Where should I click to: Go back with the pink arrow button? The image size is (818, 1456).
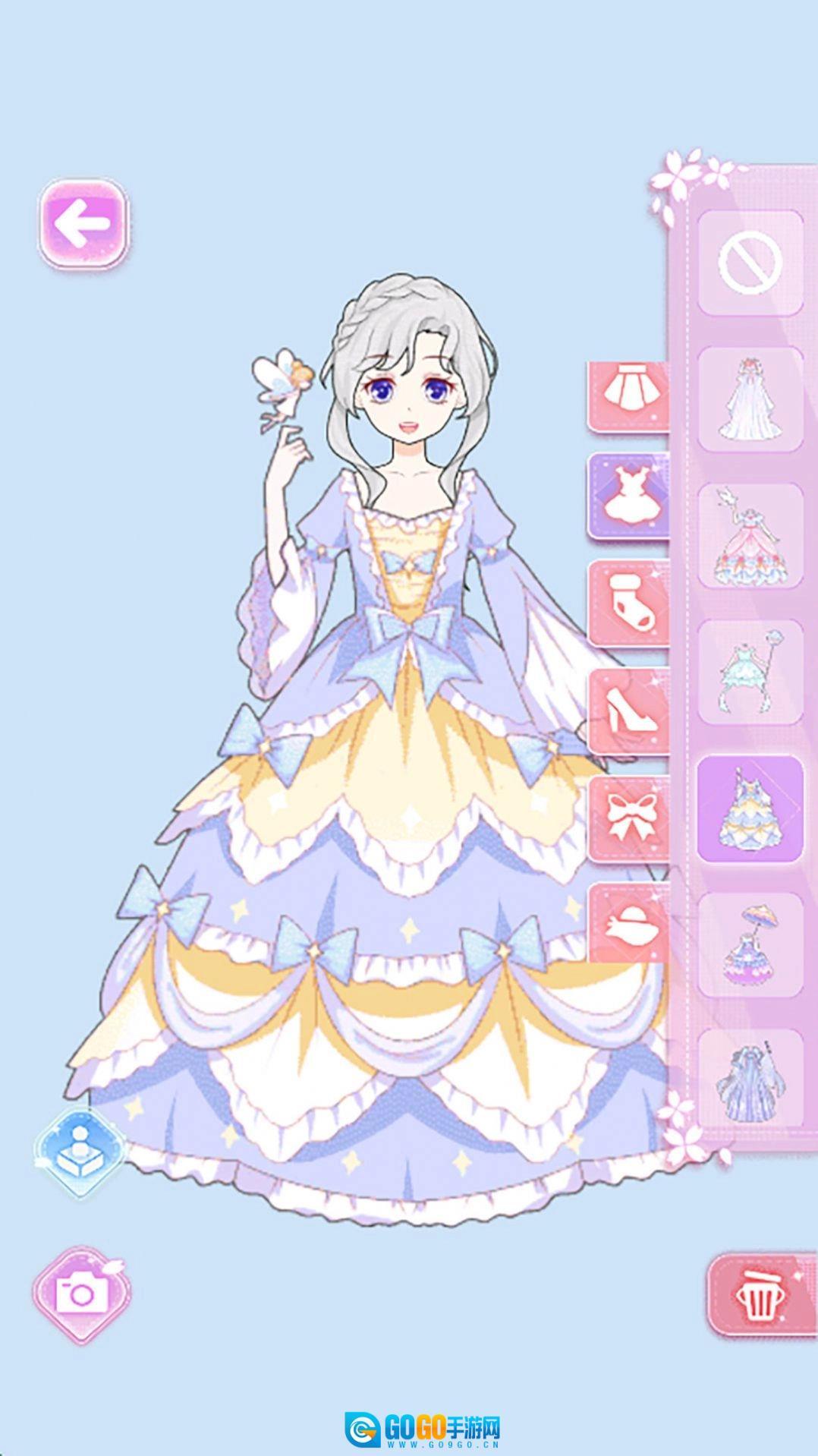coord(83,223)
